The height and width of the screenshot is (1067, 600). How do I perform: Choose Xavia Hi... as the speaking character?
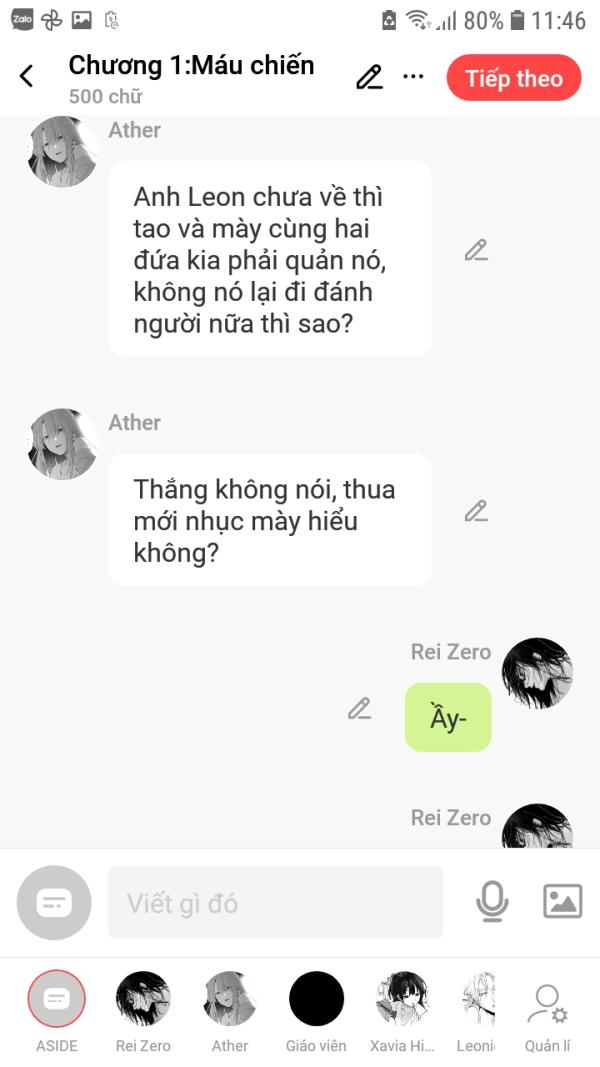click(x=402, y=1000)
